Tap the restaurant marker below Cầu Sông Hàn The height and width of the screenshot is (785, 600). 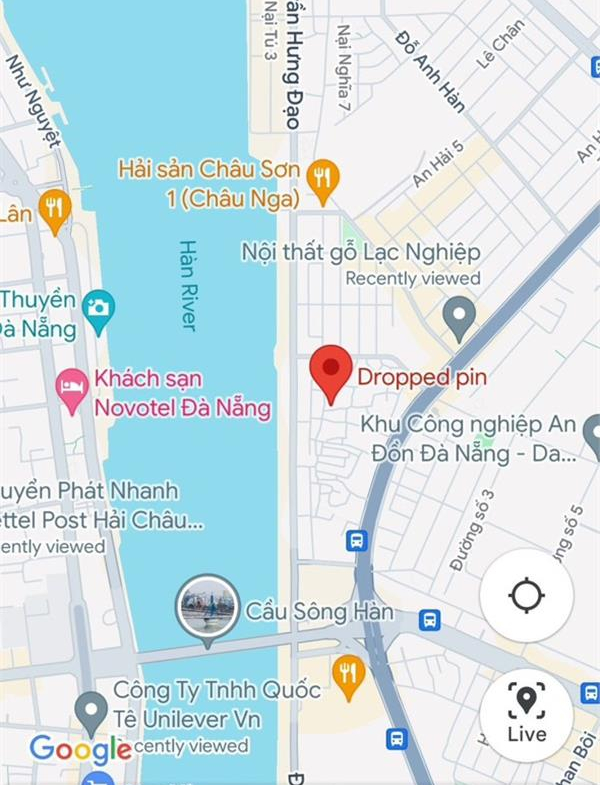(x=348, y=673)
